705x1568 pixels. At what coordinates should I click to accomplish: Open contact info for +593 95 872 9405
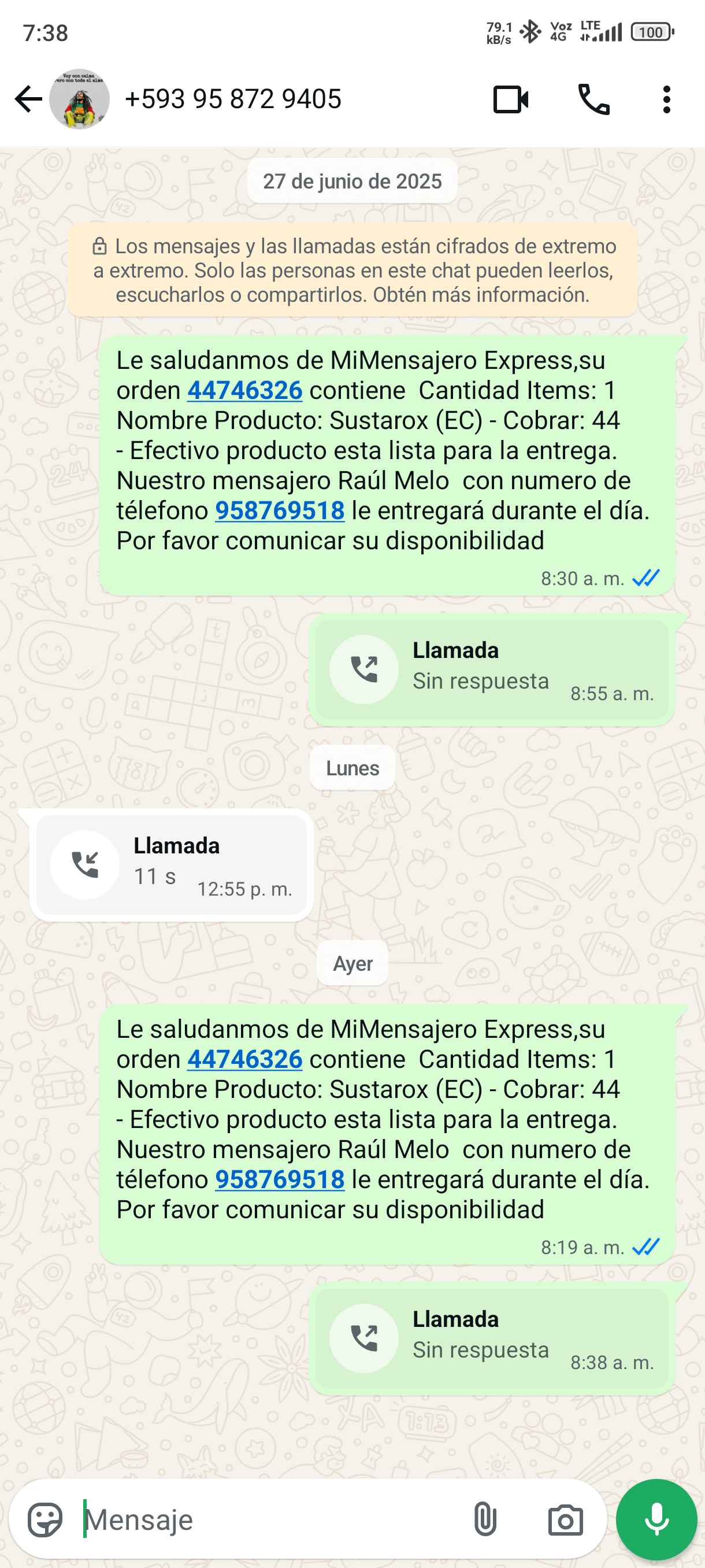coord(232,99)
